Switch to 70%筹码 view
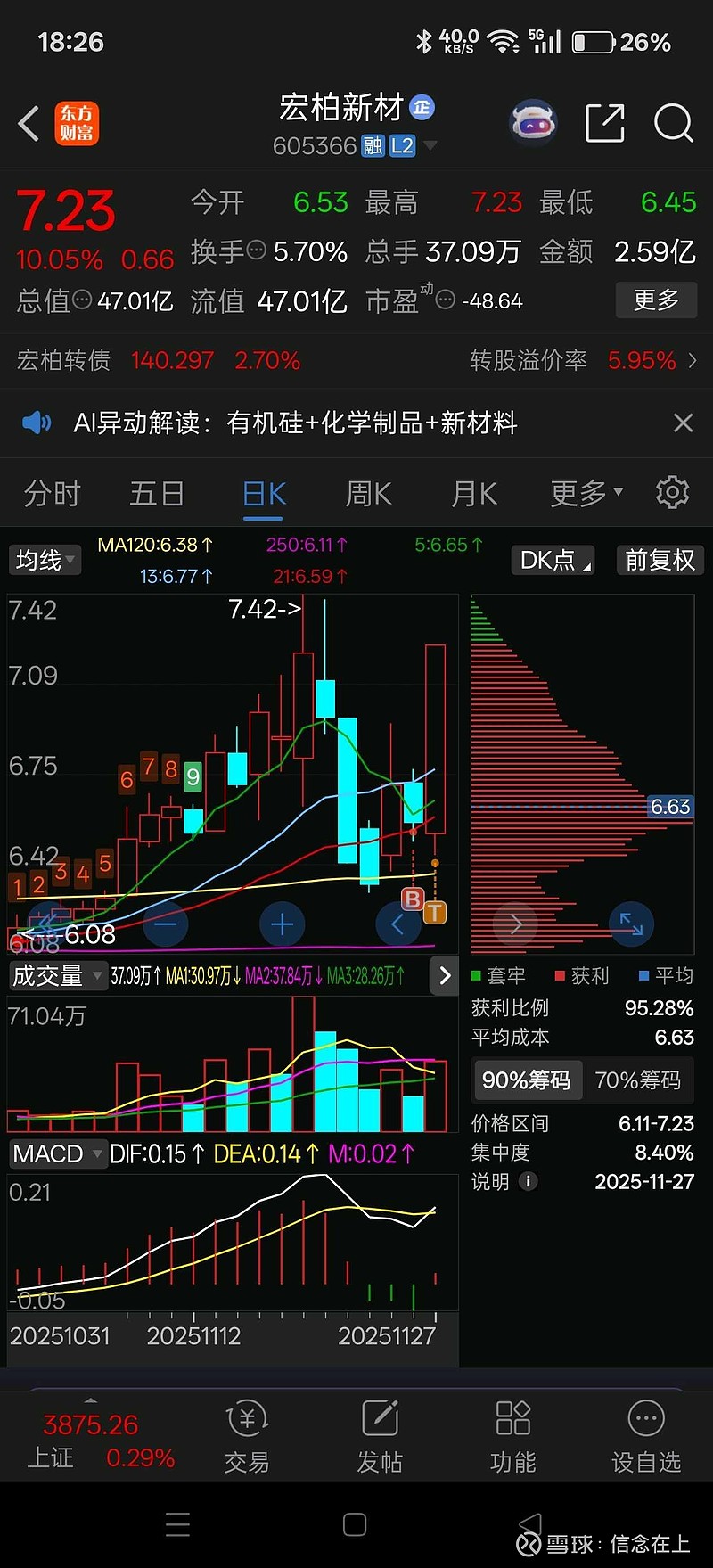 [637, 1080]
